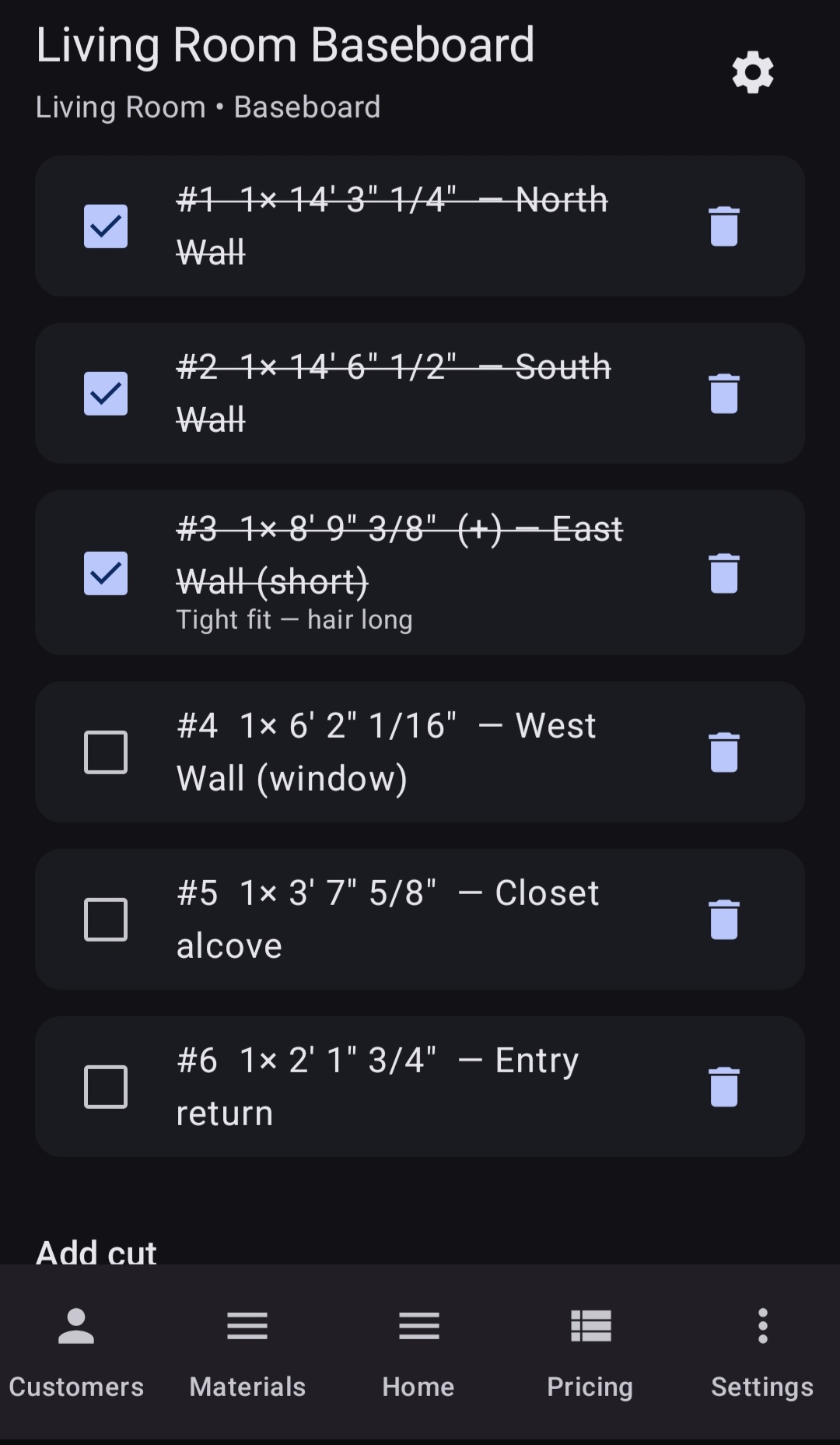Viewport: 840px width, 1445px height.
Task: Select the note 'Tight fit — hair long'
Action: [295, 619]
